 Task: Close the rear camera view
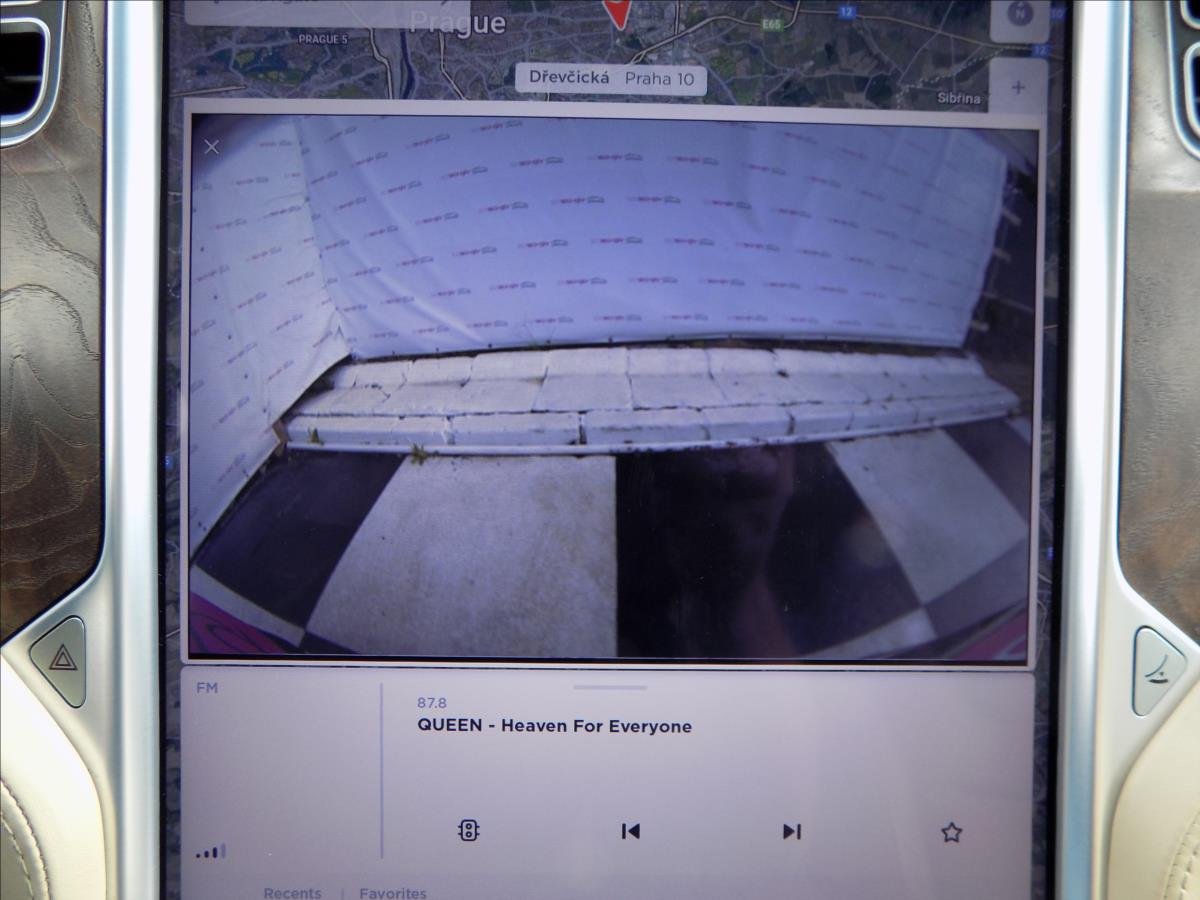point(212,148)
